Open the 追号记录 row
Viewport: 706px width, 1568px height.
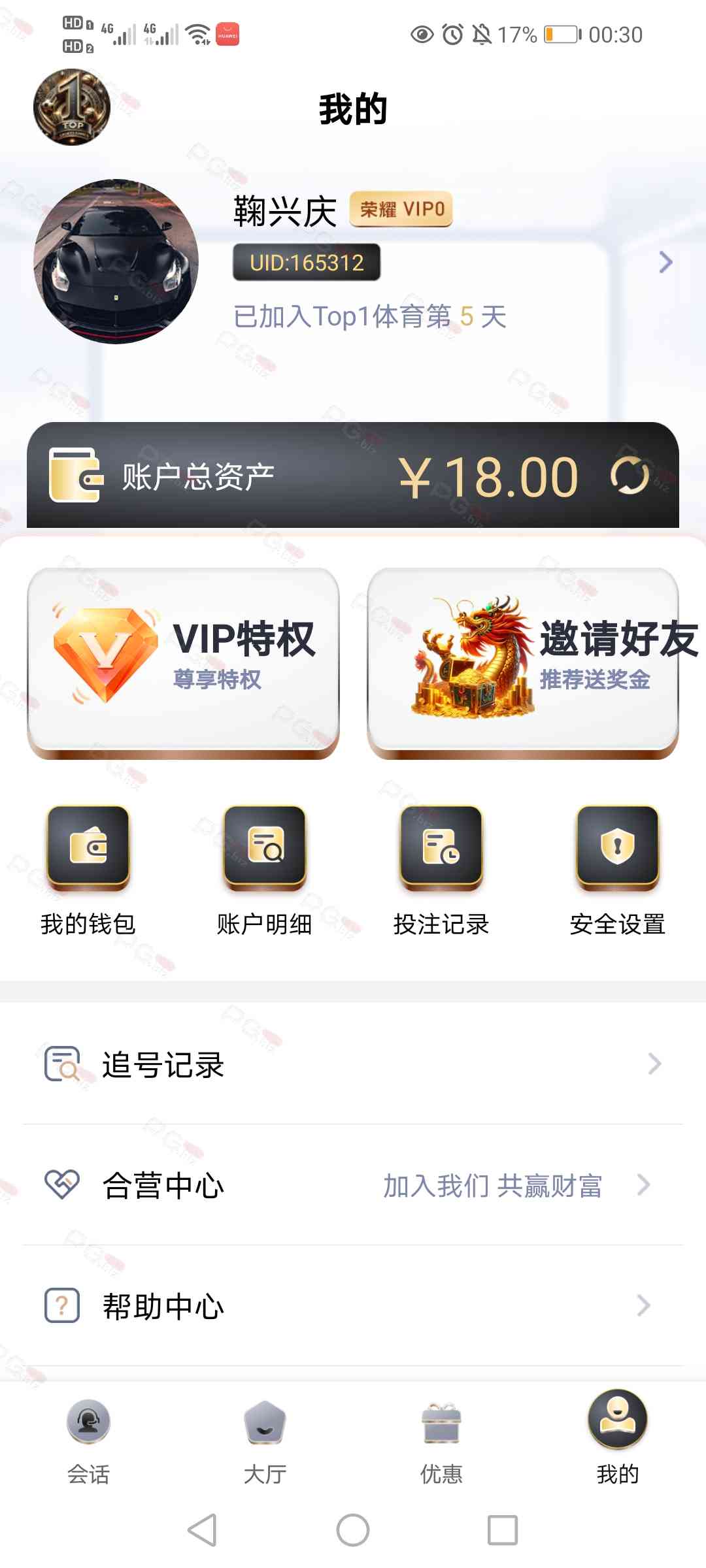[x=353, y=1064]
